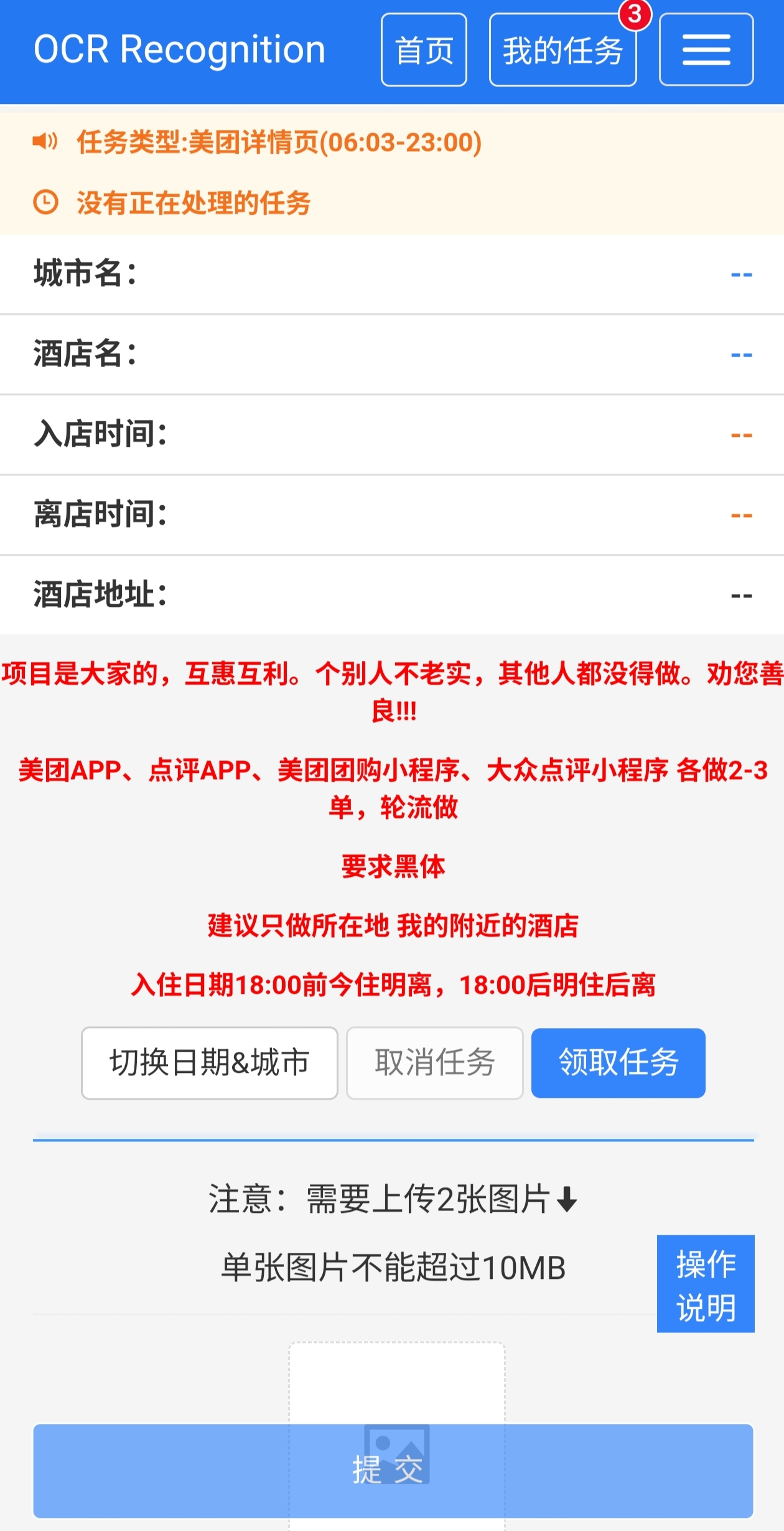Open 我的任务 my tasks
The height and width of the screenshot is (1531, 784).
(562, 50)
